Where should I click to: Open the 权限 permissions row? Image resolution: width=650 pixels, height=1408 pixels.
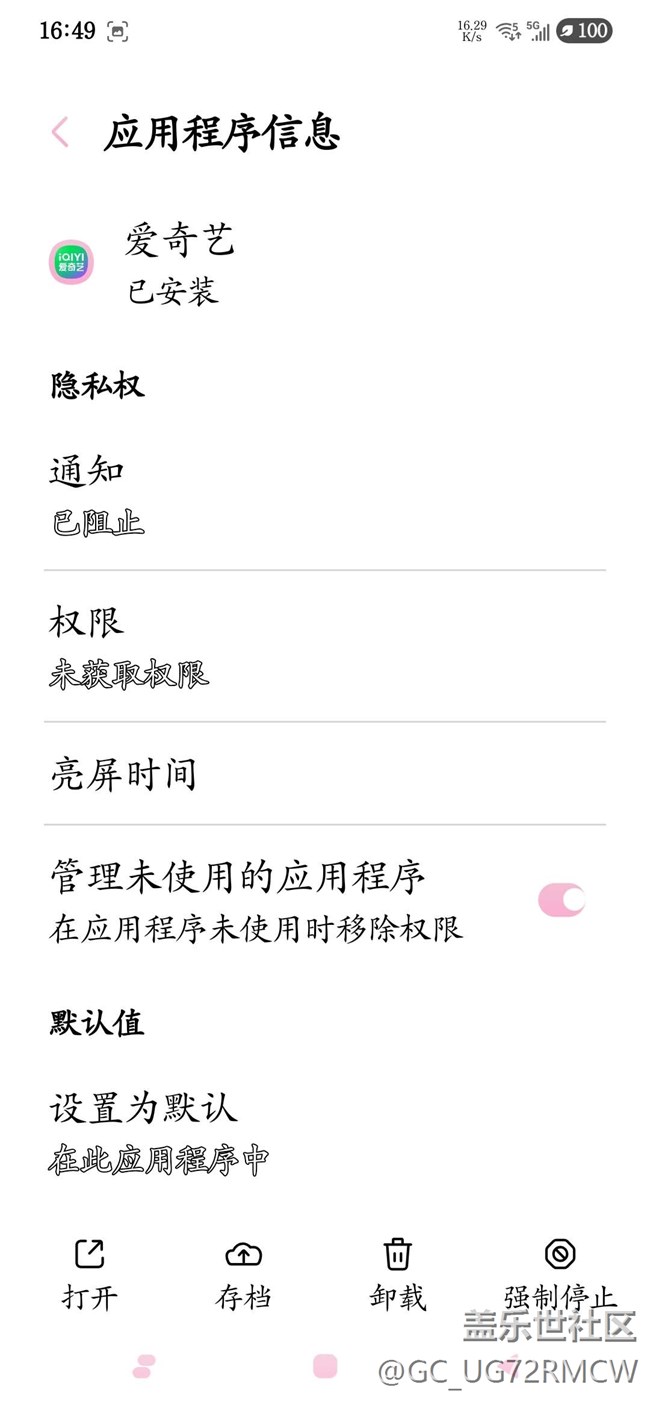pos(325,647)
